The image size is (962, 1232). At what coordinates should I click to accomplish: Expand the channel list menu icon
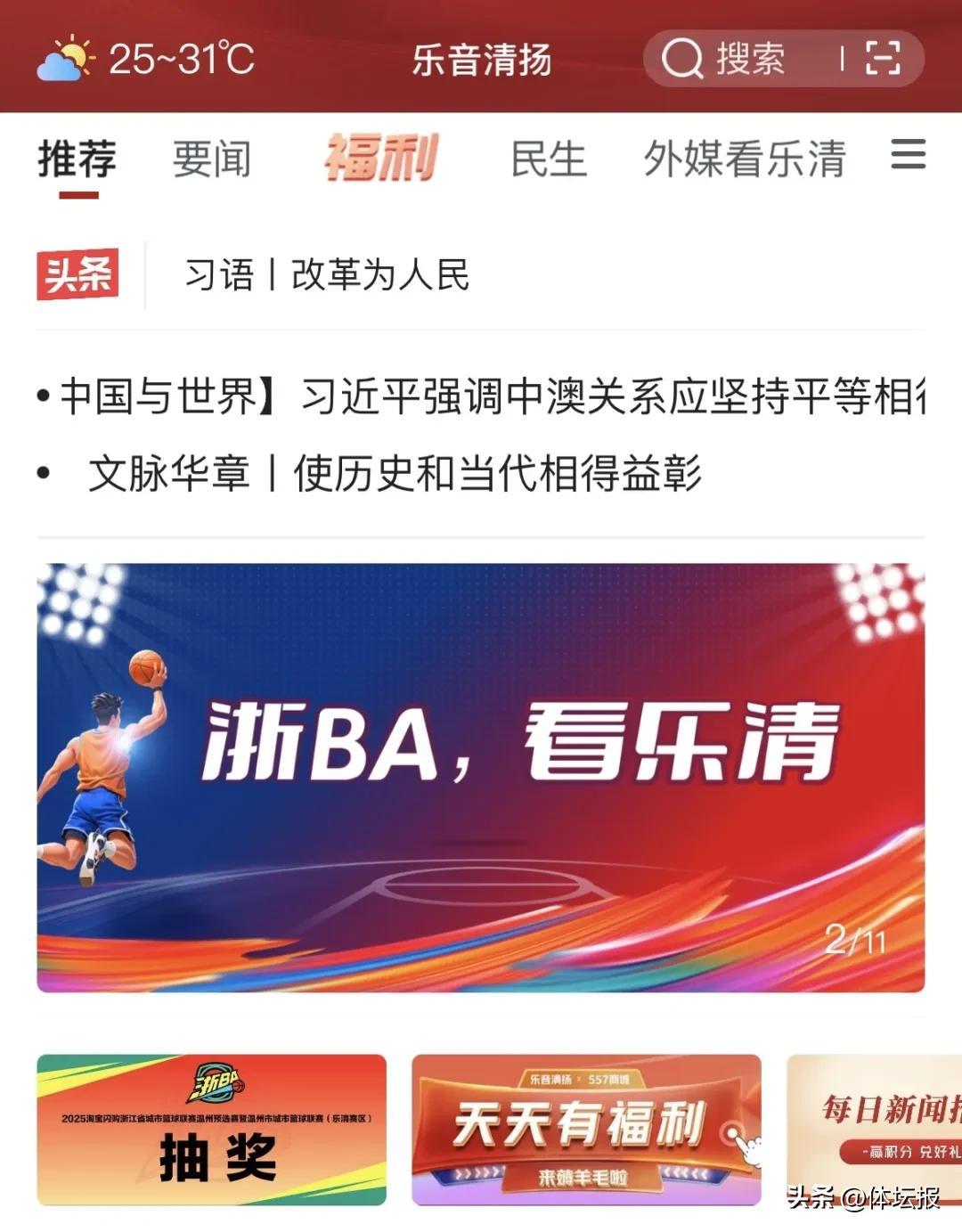[908, 156]
